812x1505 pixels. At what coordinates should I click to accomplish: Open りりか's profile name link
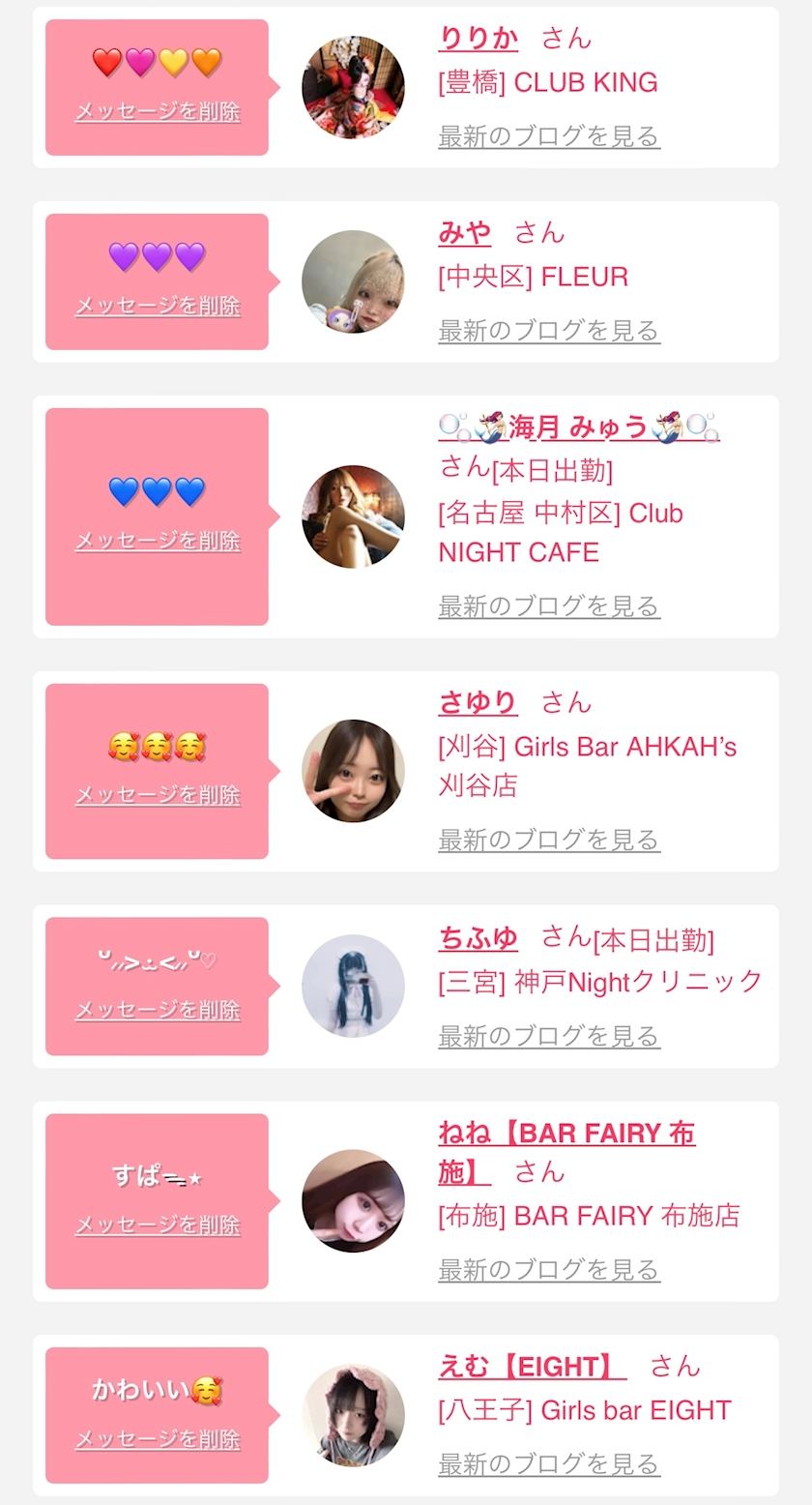[478, 38]
